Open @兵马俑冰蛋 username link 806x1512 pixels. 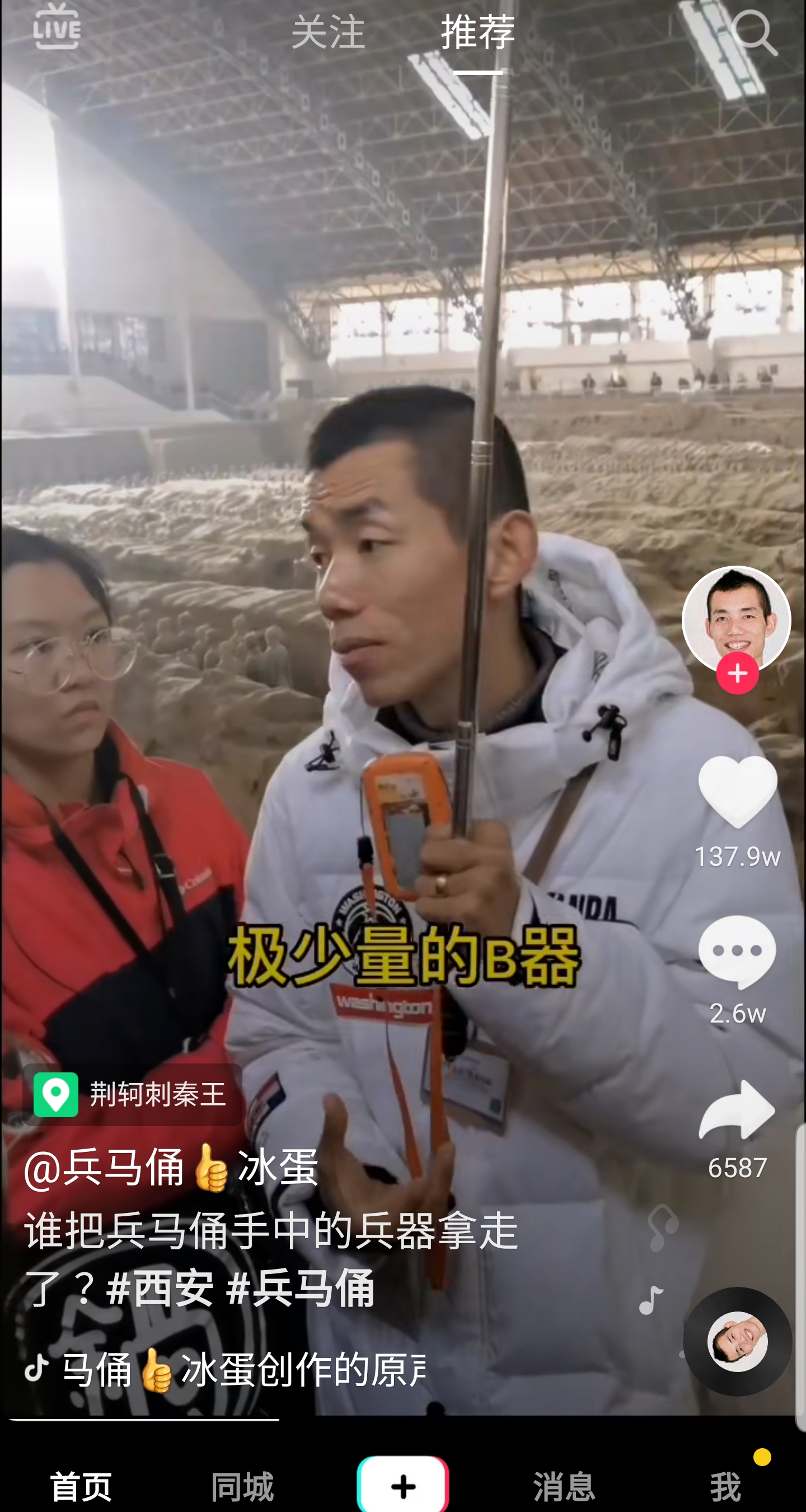(171, 1168)
